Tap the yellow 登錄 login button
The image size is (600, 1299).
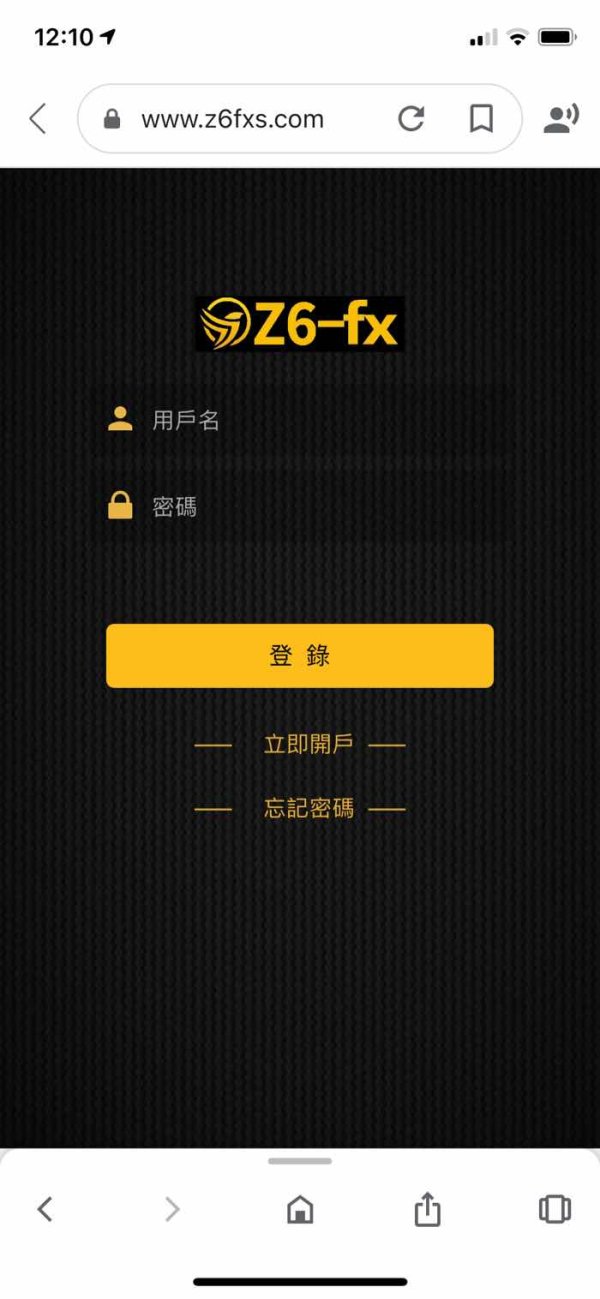coord(300,656)
